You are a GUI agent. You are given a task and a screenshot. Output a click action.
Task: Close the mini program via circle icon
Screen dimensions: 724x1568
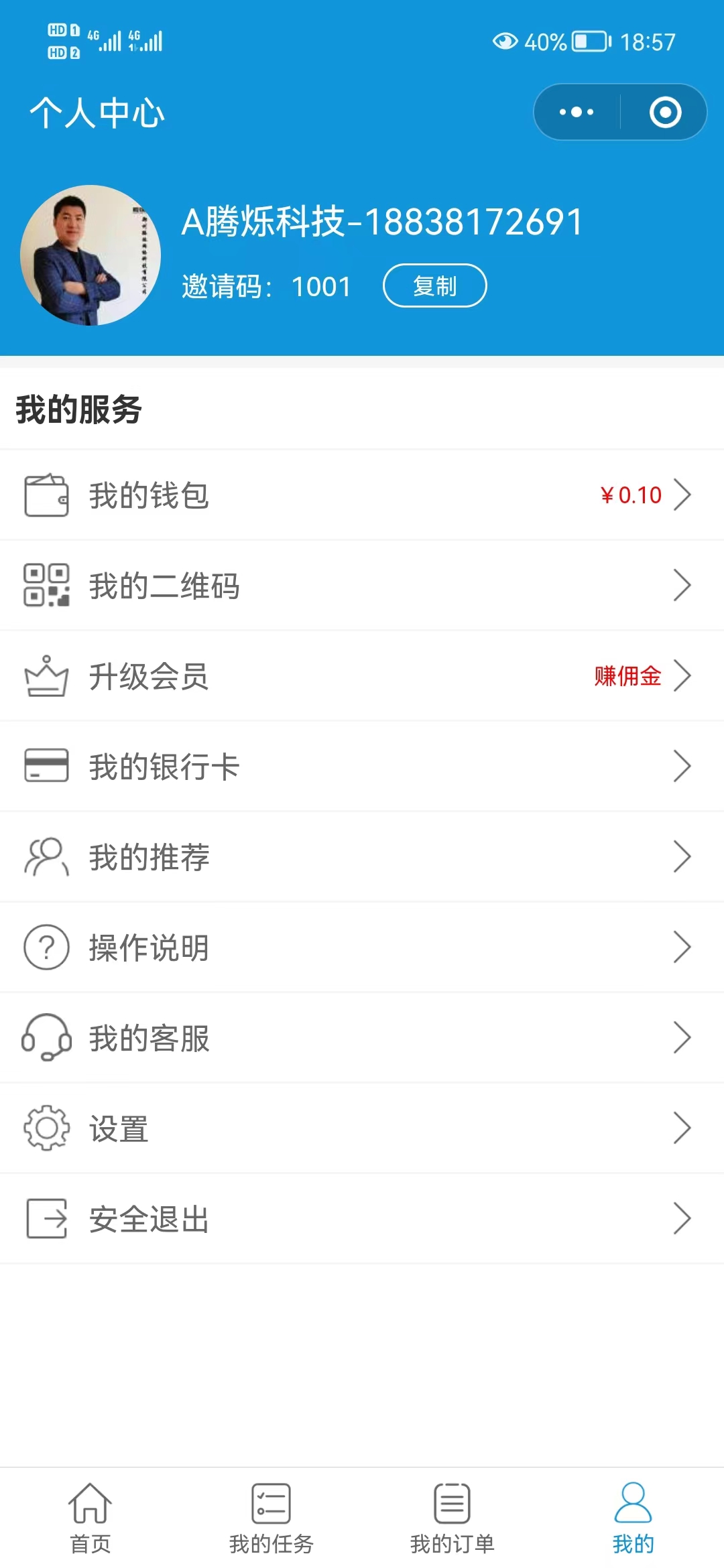(x=665, y=112)
